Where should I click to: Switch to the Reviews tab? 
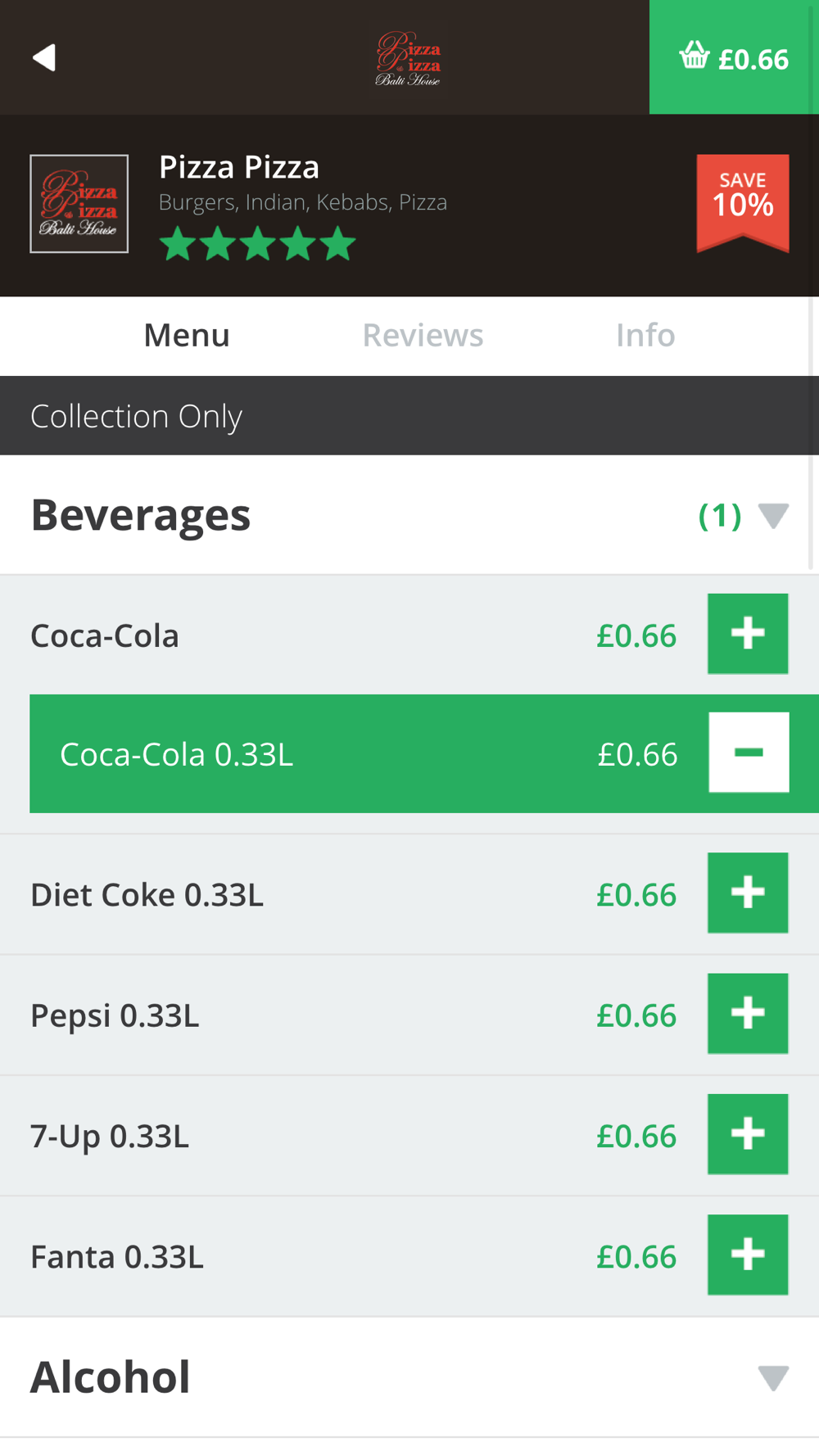(423, 336)
